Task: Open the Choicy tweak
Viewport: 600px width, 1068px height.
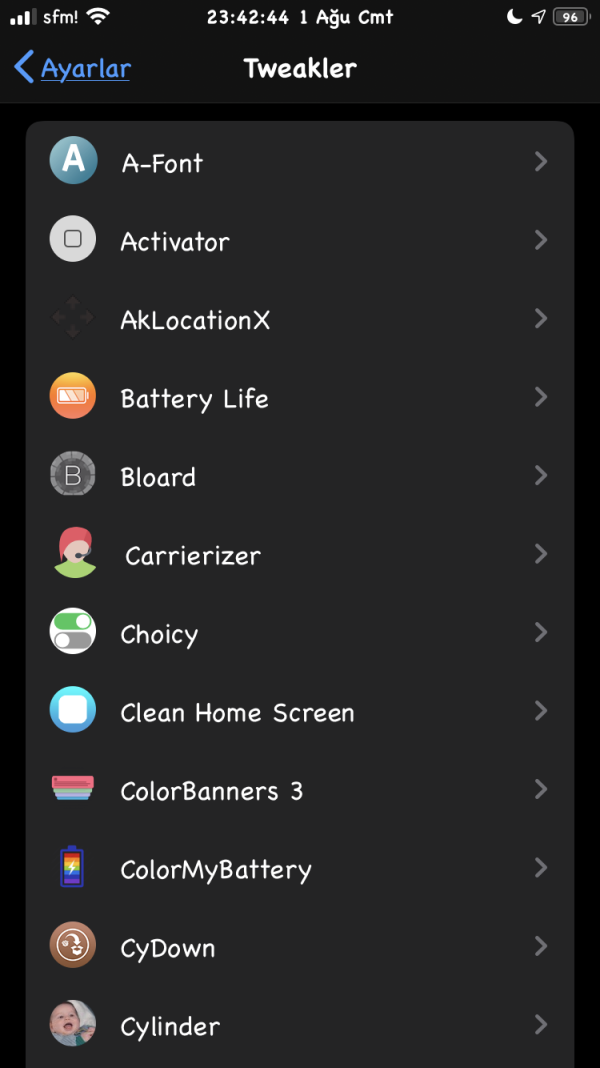Action: point(300,633)
